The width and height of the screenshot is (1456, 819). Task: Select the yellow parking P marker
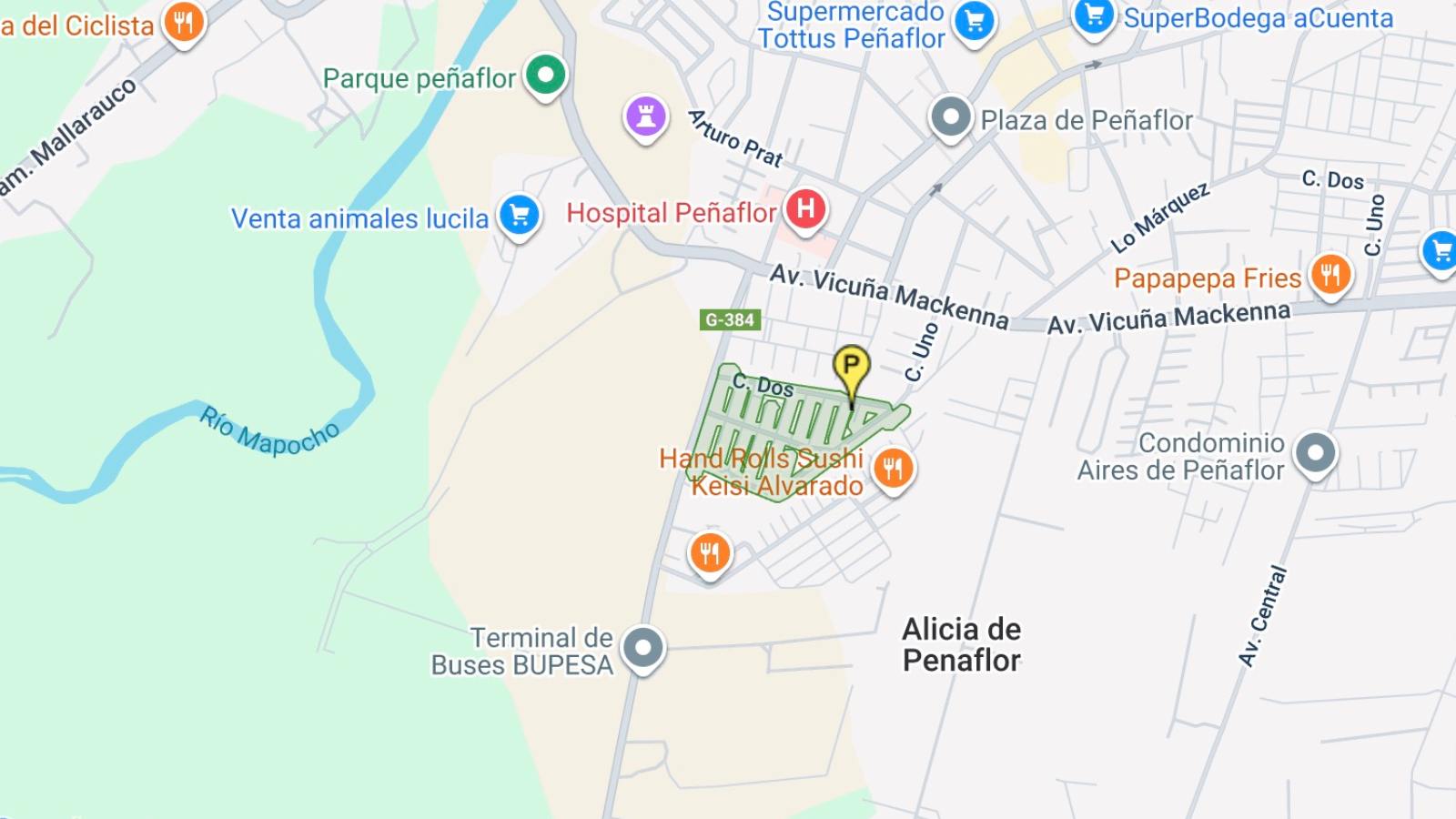852,367
